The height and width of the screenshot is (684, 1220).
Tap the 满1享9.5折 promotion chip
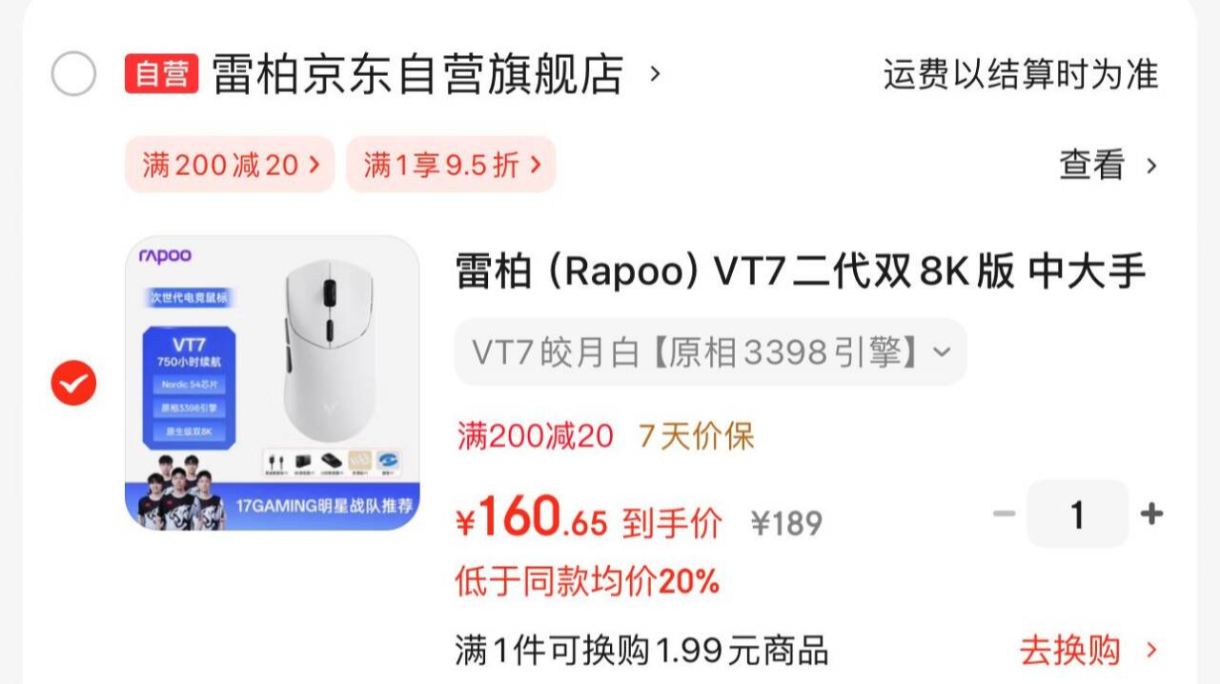(451, 165)
